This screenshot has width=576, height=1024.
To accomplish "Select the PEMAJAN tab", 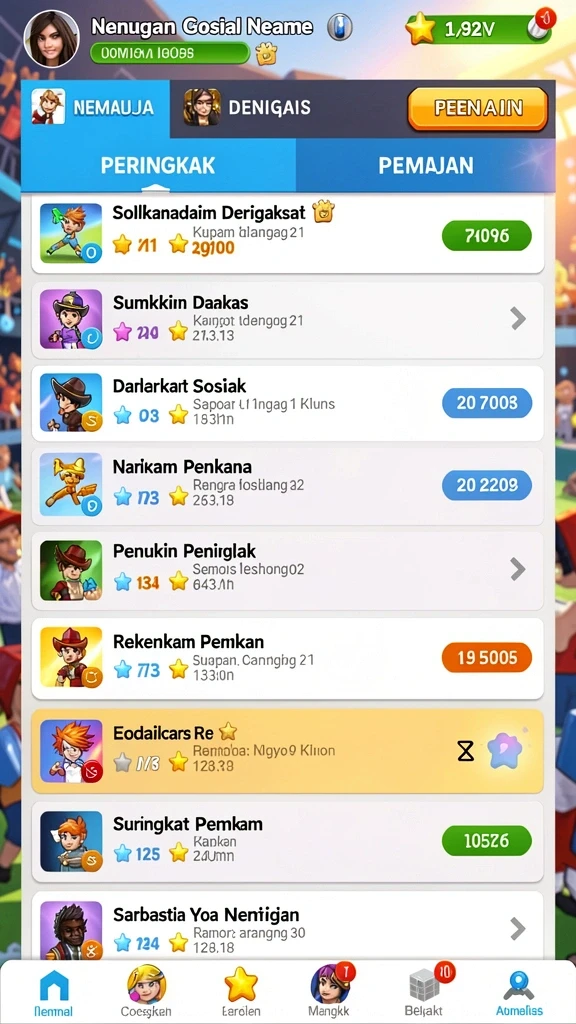I will tap(426, 165).
